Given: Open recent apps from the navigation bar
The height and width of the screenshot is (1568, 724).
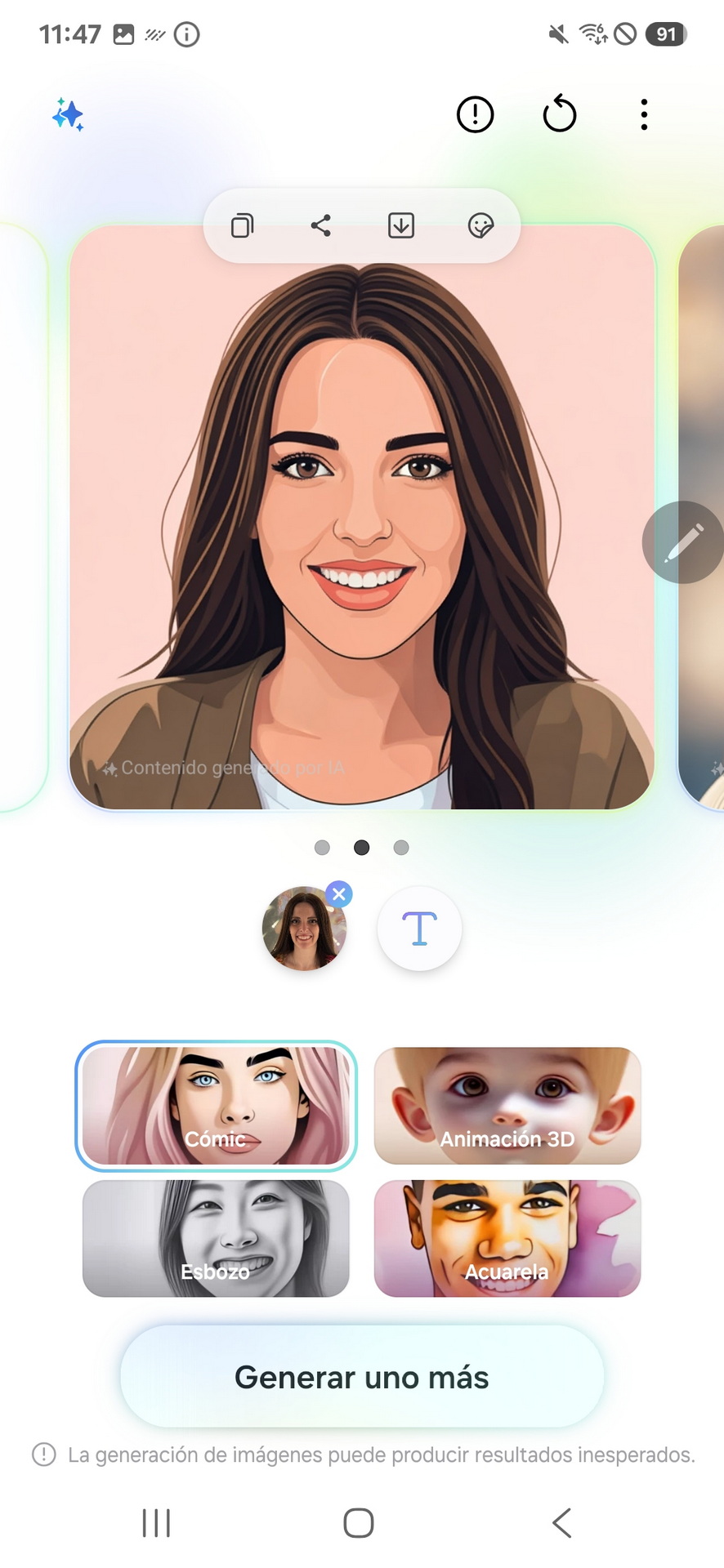Looking at the screenshot, I should point(156,1523).
